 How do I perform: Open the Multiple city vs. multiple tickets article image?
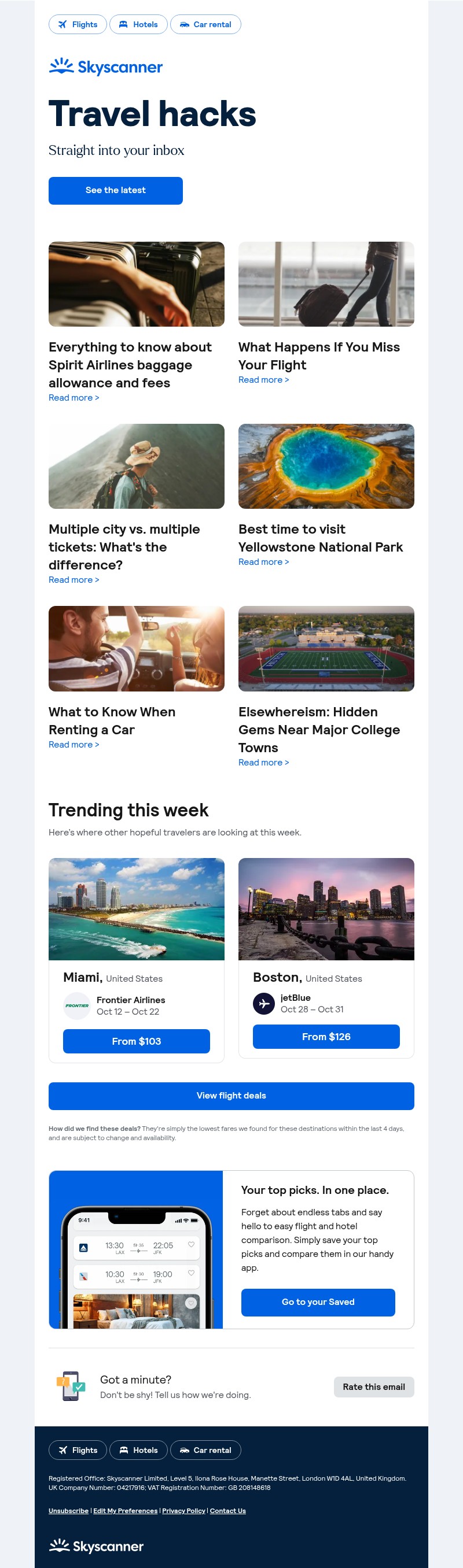coord(137,466)
